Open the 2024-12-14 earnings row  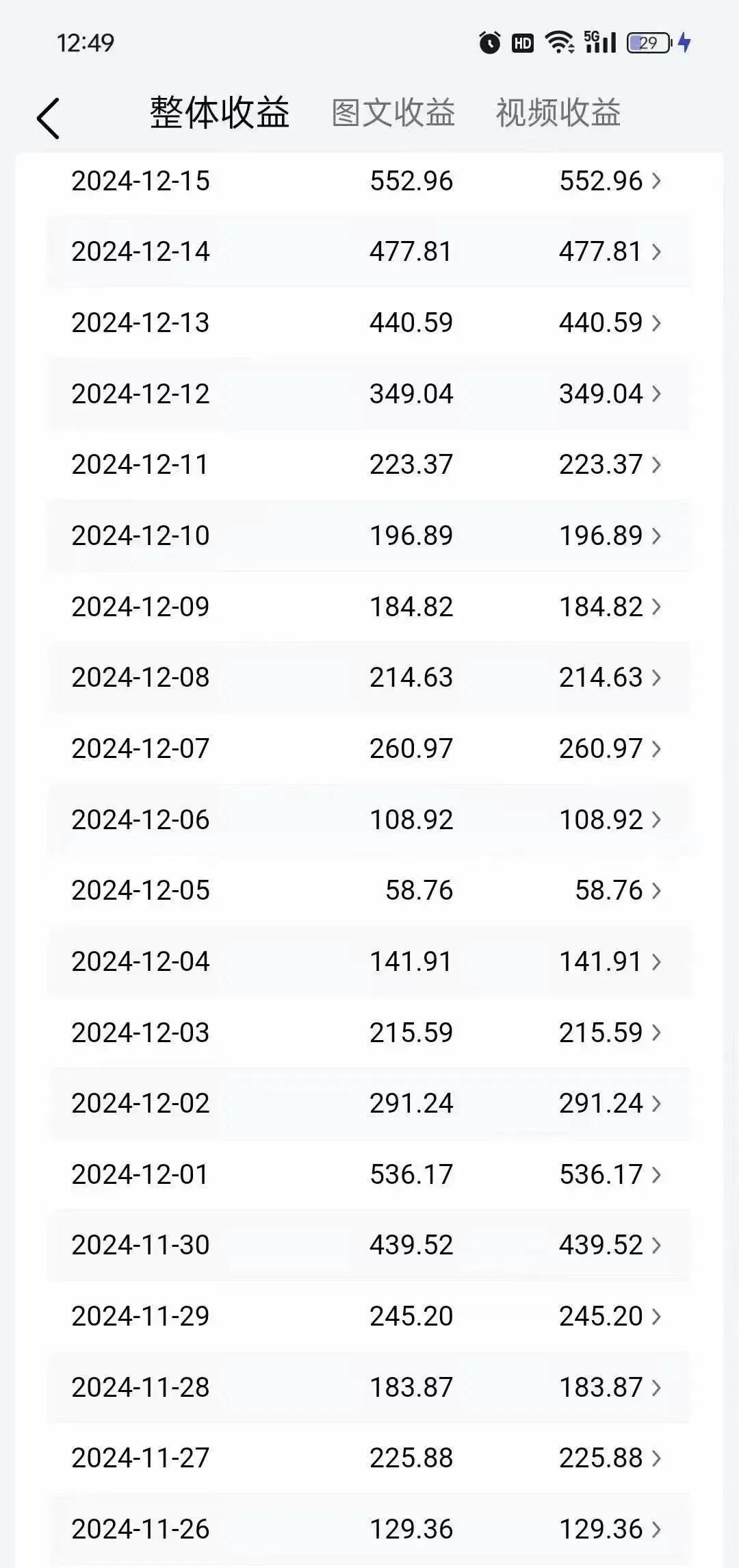coord(369,252)
